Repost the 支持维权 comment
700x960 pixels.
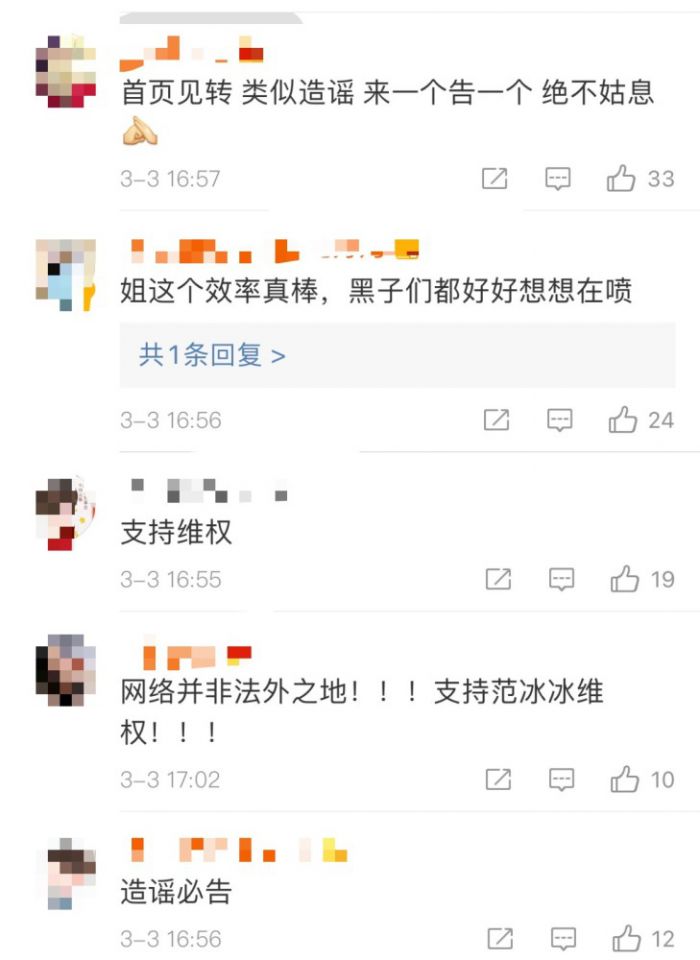tap(499, 579)
